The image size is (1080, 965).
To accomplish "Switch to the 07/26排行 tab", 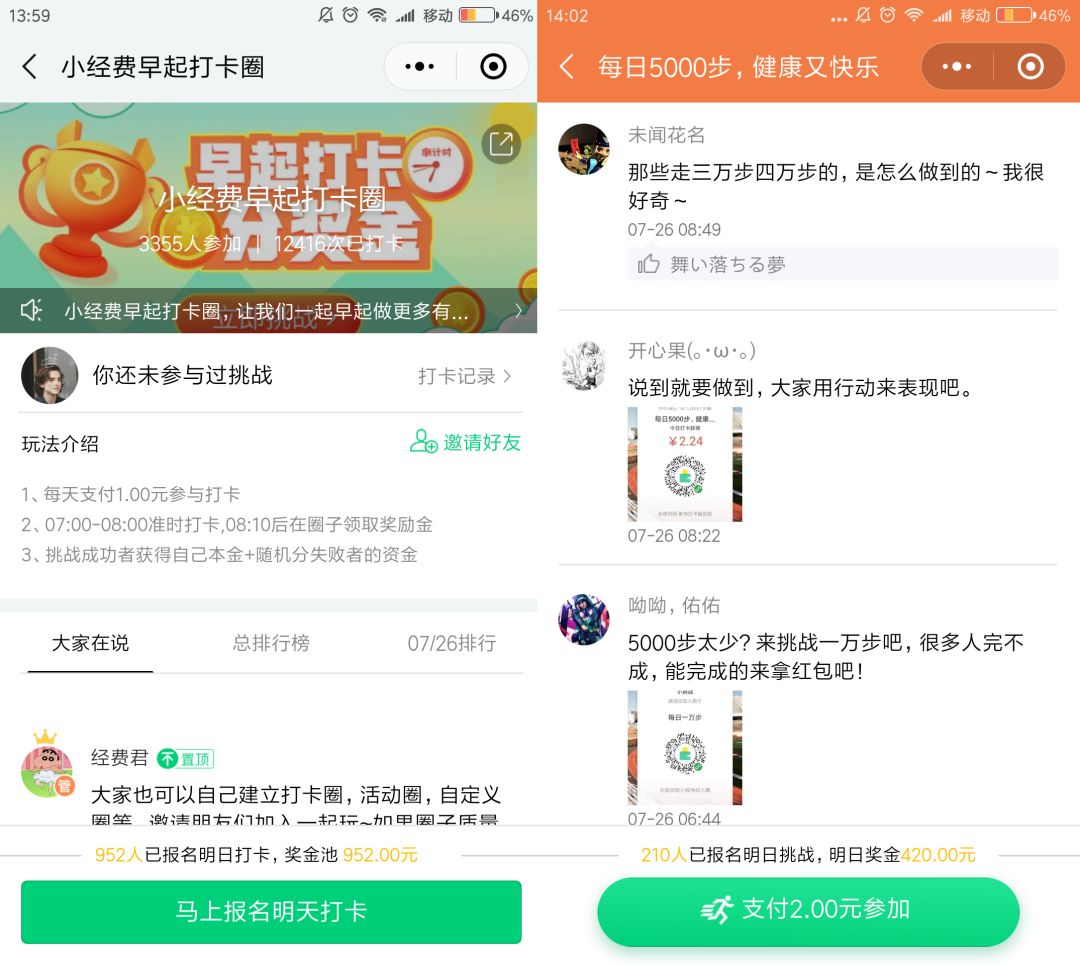I will [451, 643].
